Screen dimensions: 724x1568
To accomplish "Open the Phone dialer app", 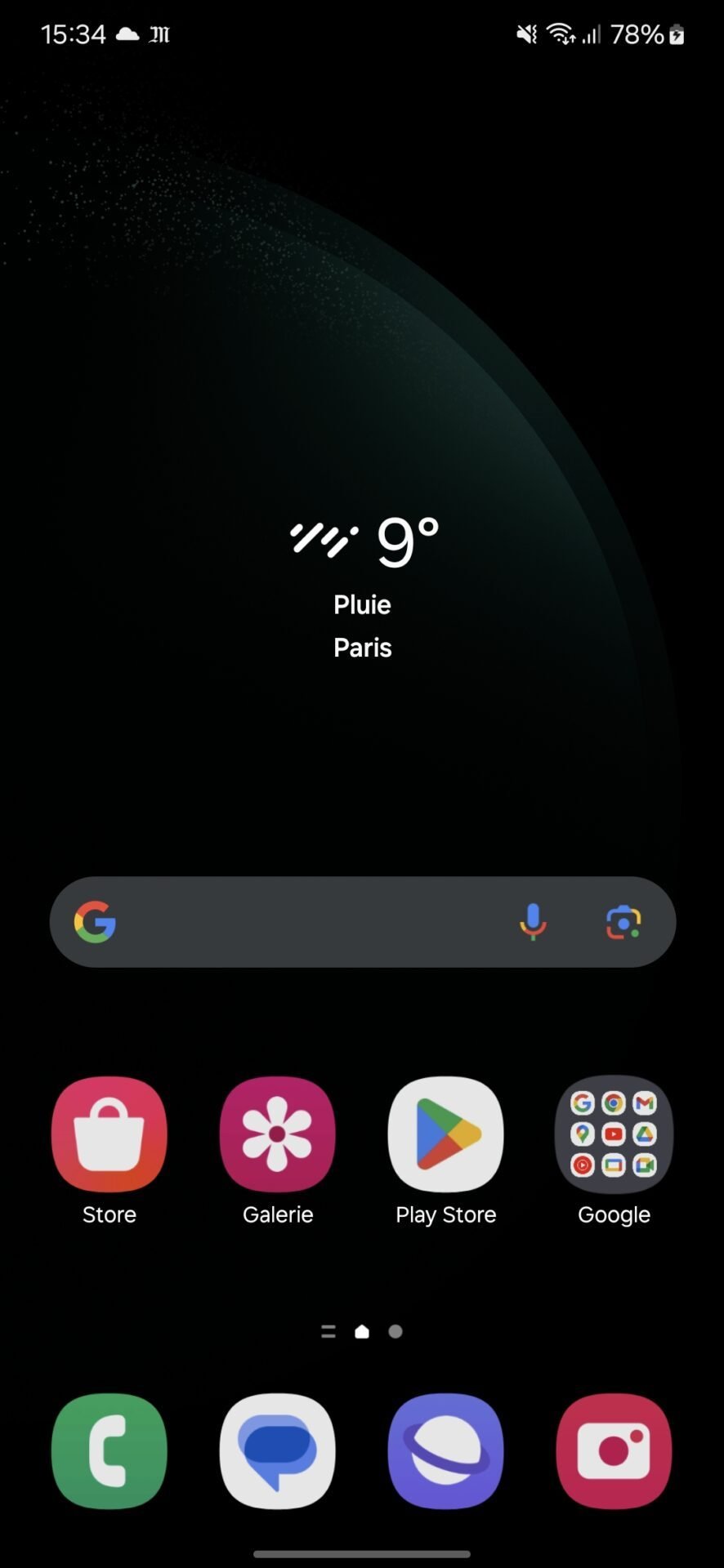I will pyautogui.click(x=109, y=1451).
